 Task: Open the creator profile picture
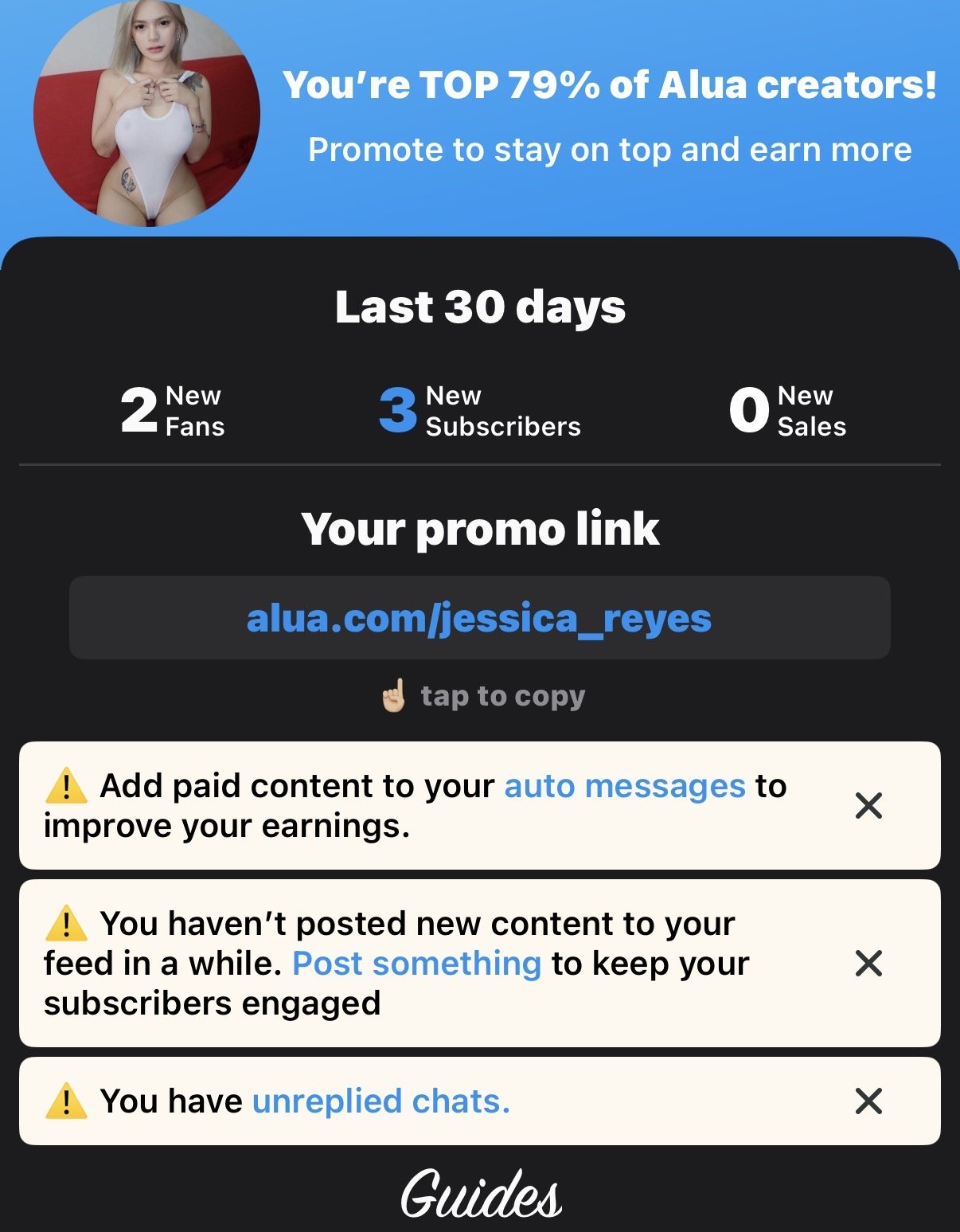tap(146, 114)
